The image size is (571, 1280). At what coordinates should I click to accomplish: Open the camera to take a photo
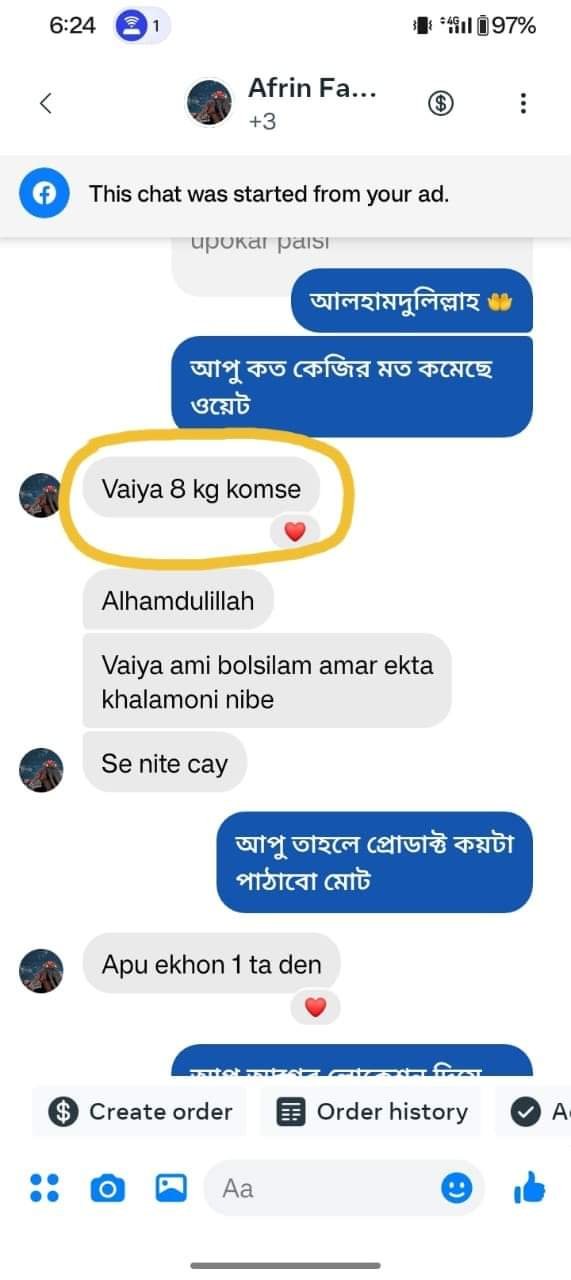tap(108, 1188)
